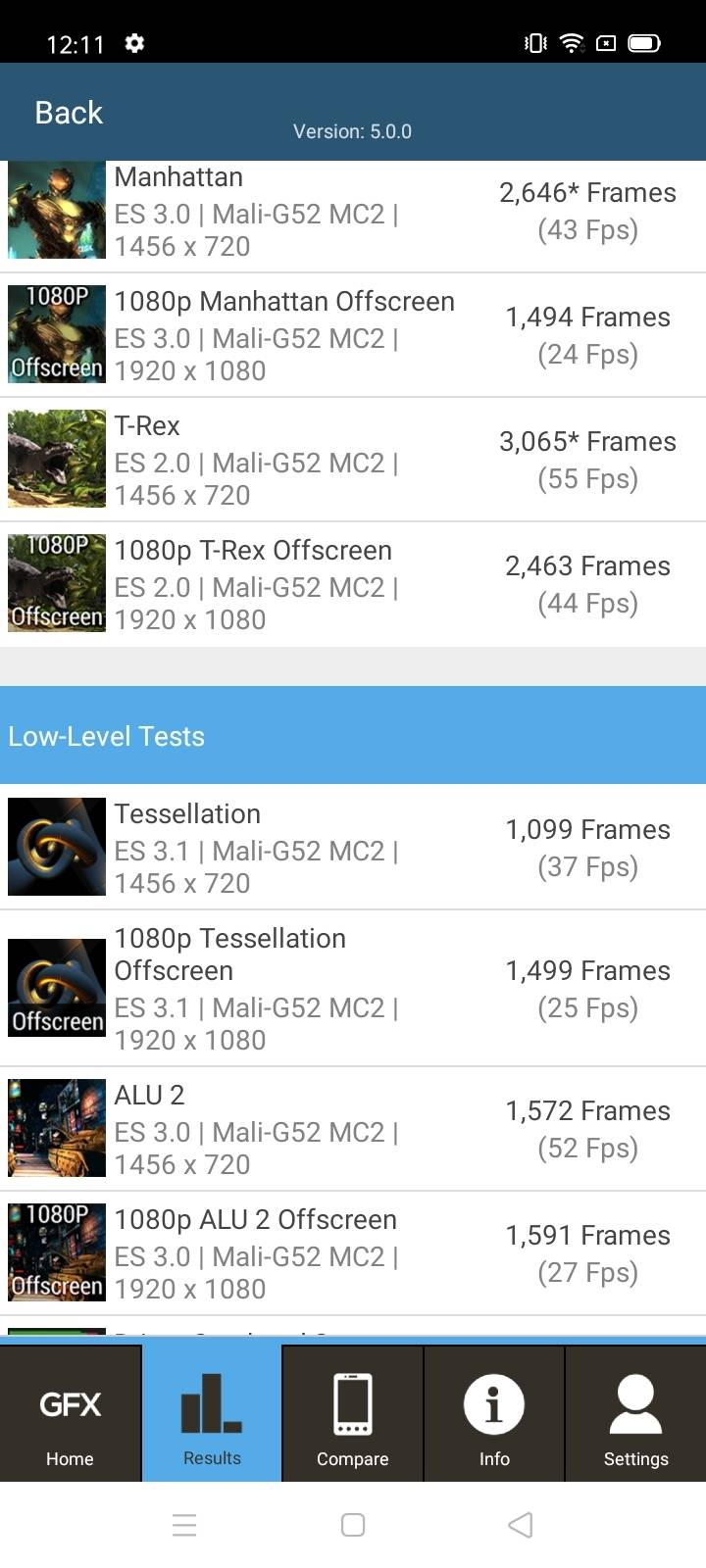
Task: Open the 1080p Tessellation Offscreen result
Action: [x=353, y=989]
